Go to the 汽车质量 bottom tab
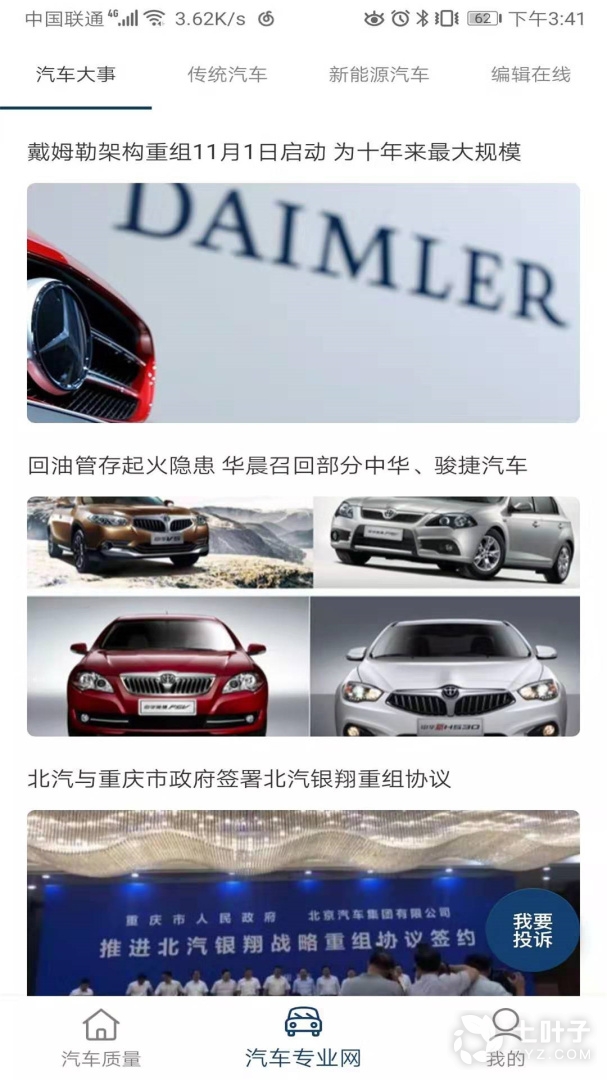The width and height of the screenshot is (607, 1080). 101,1038
